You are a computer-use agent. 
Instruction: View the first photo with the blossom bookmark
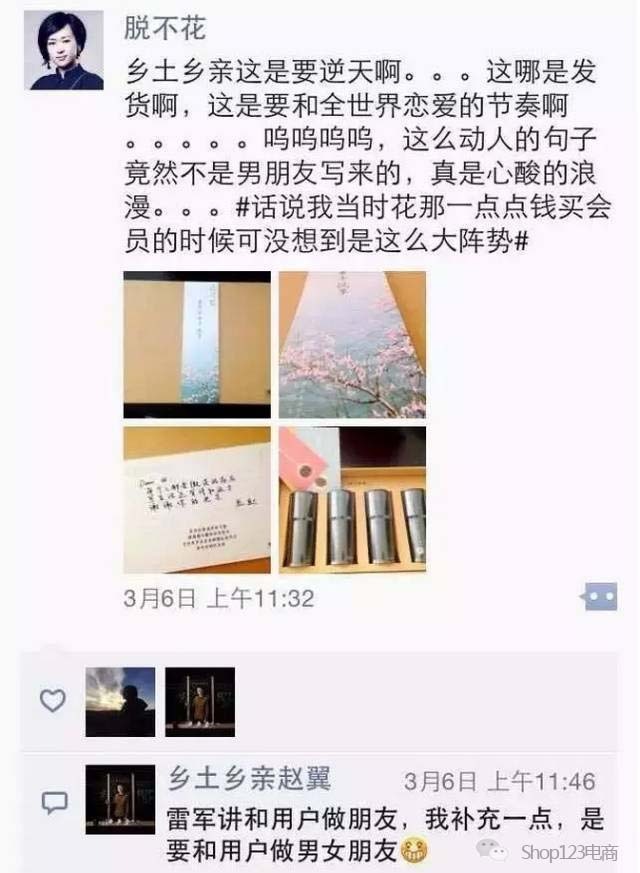tap(197, 344)
